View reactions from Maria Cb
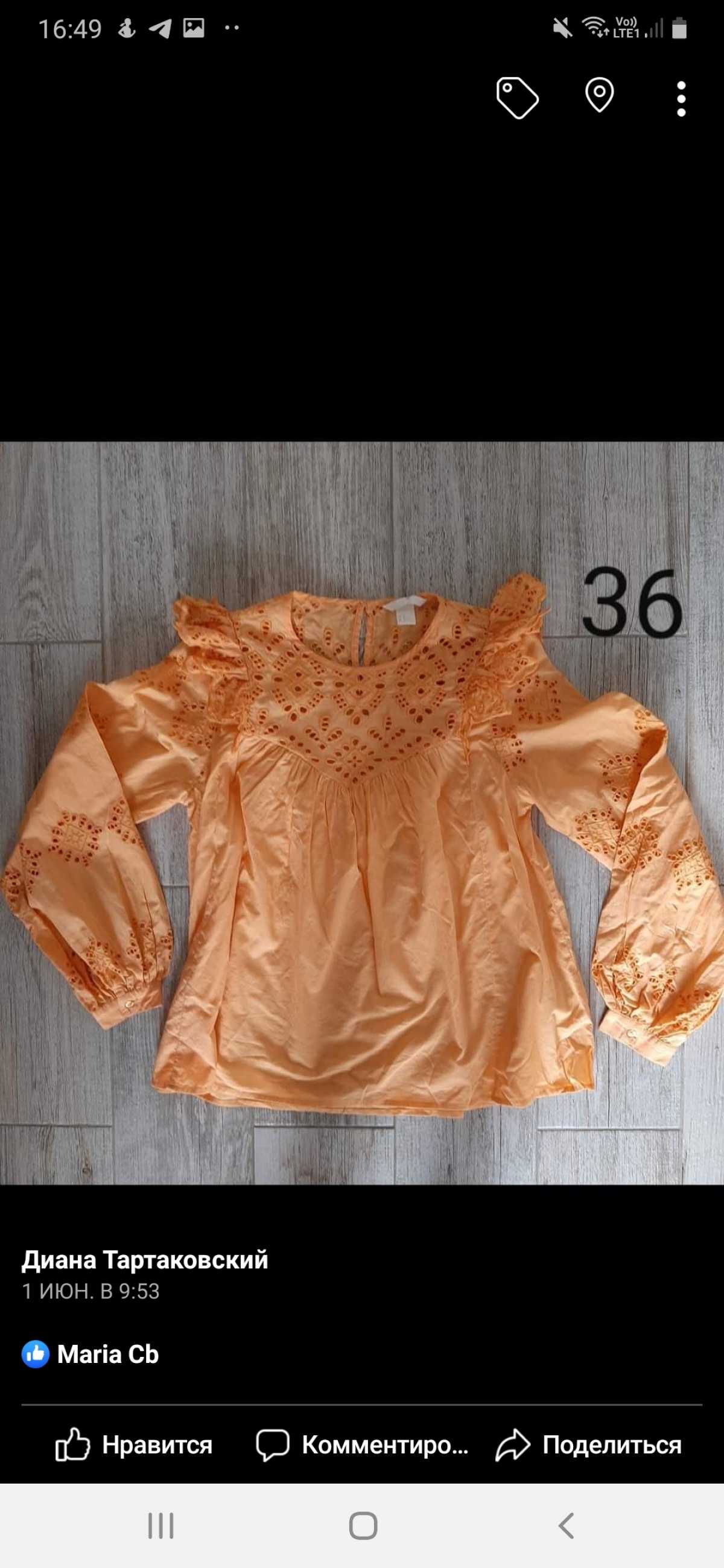The height and width of the screenshot is (1568, 724). pyautogui.click(x=90, y=1355)
